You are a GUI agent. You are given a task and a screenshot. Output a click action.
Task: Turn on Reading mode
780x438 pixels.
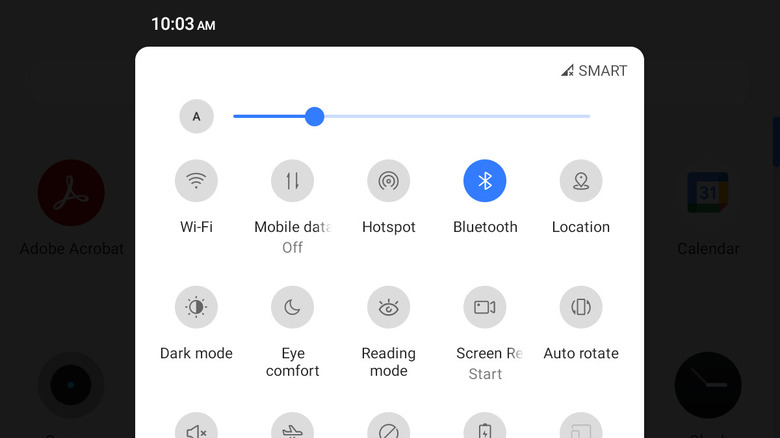[x=388, y=307]
